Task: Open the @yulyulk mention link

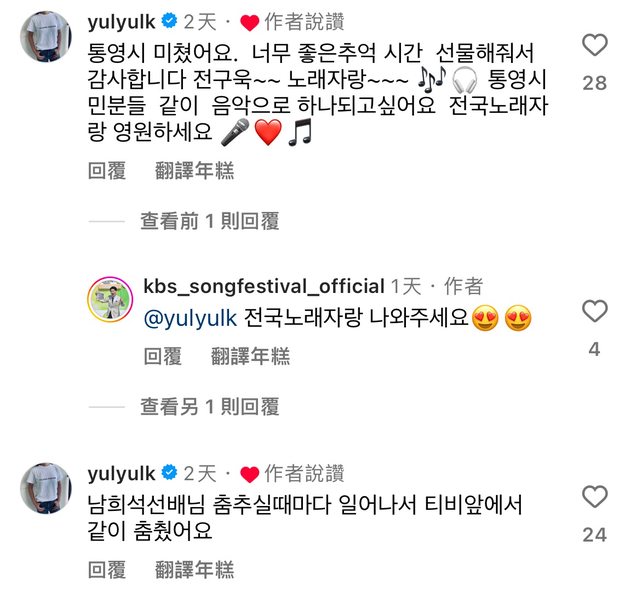Action: point(190,319)
